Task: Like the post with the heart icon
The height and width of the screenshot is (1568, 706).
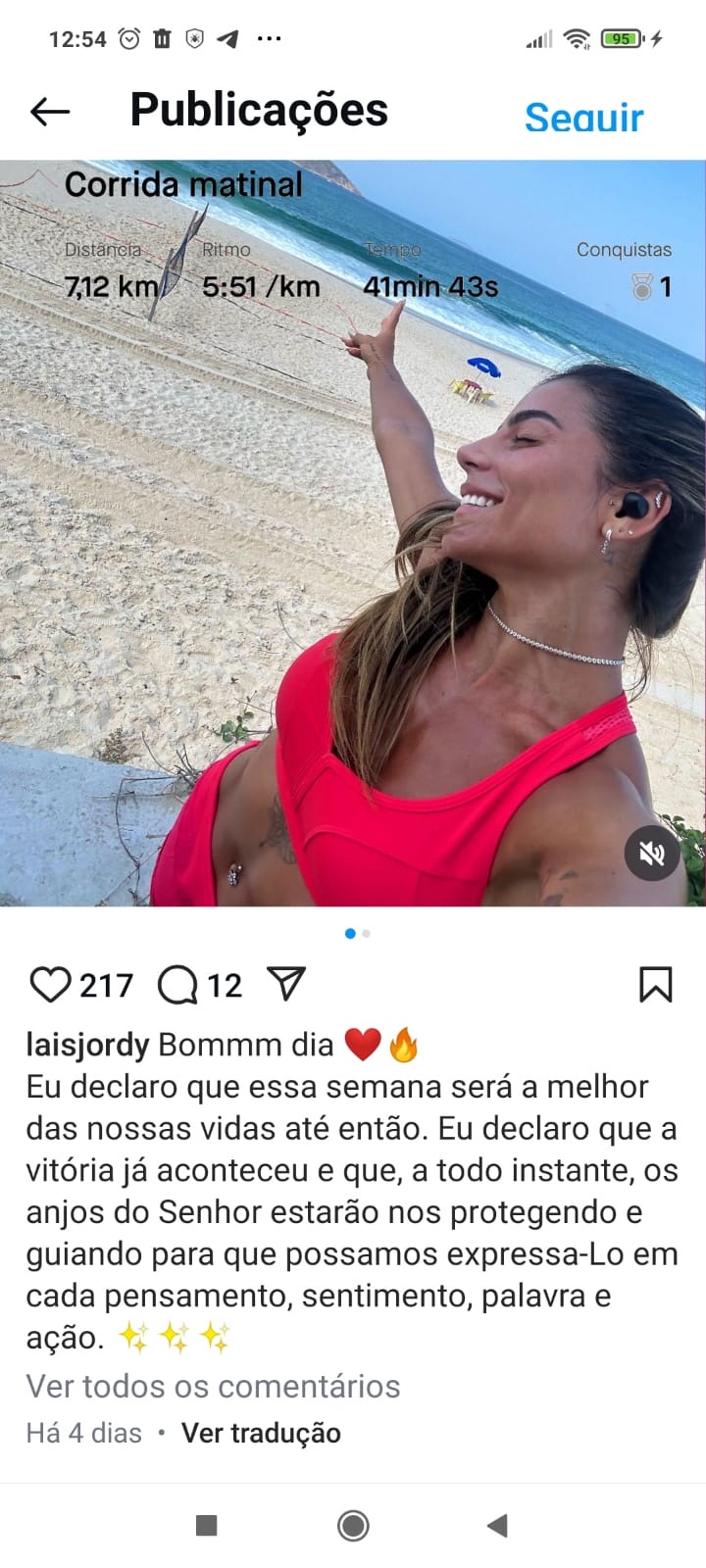Action: pyautogui.click(x=50, y=984)
